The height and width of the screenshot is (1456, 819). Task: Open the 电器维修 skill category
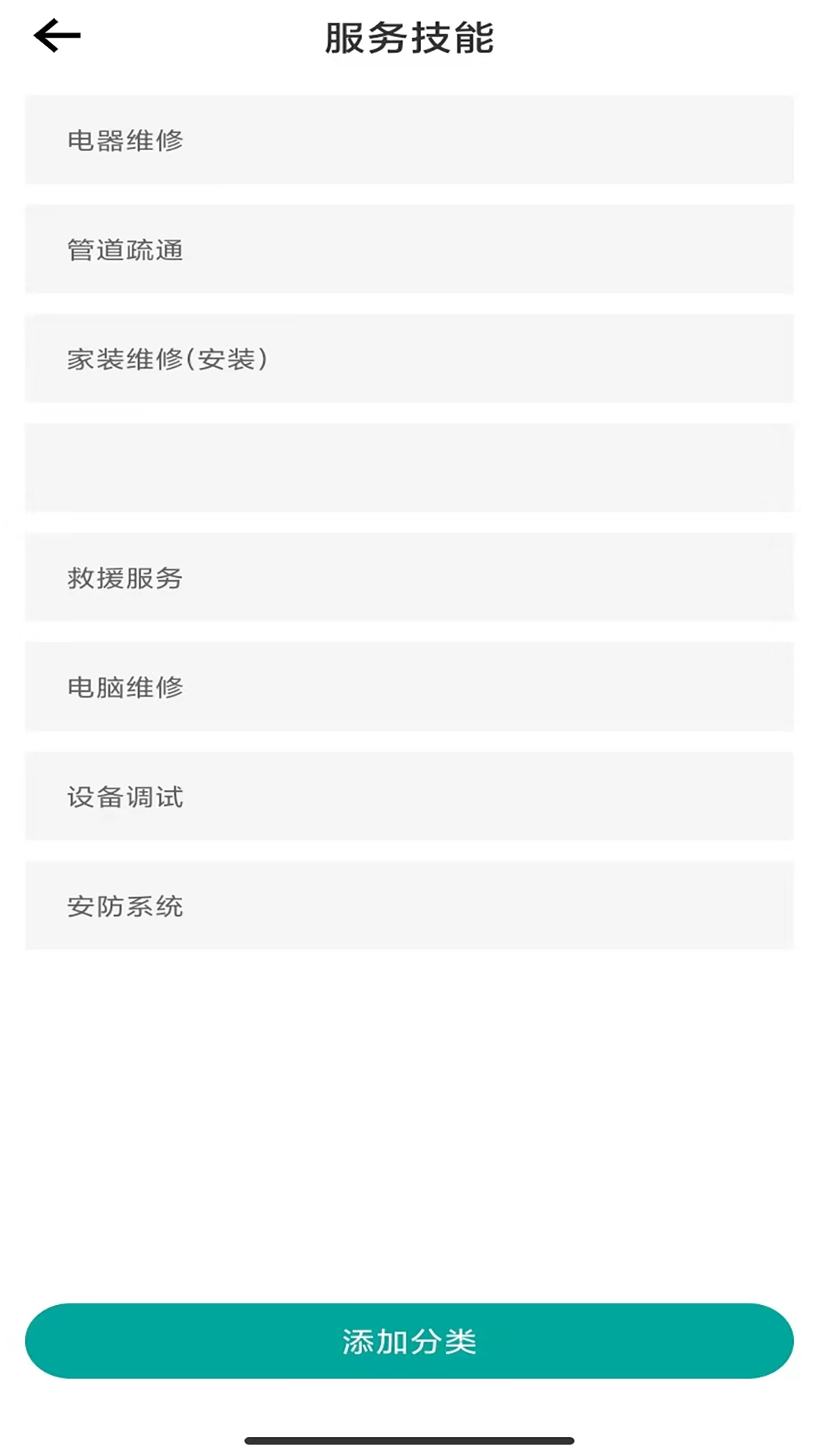(x=409, y=140)
